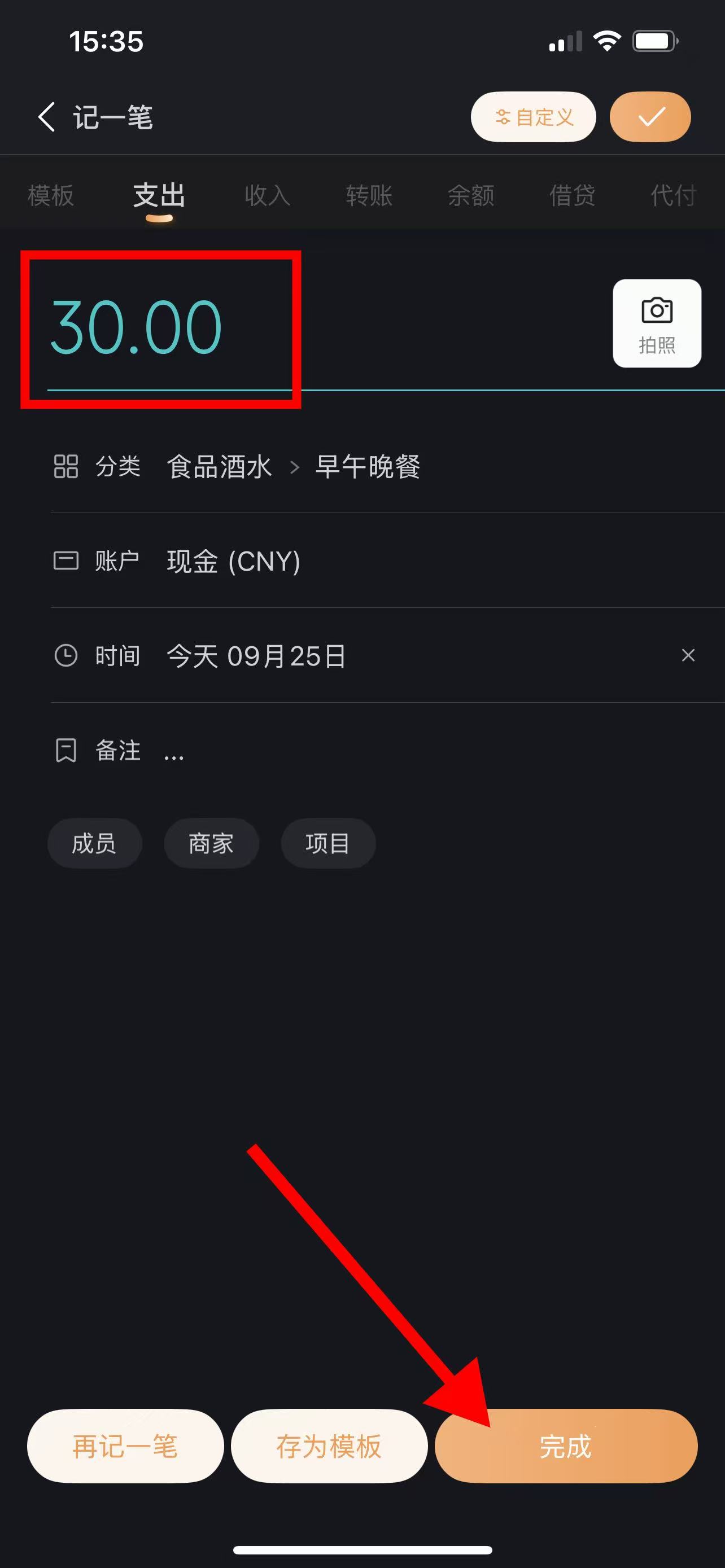
Task: Select the 成员 chip
Action: 94,844
